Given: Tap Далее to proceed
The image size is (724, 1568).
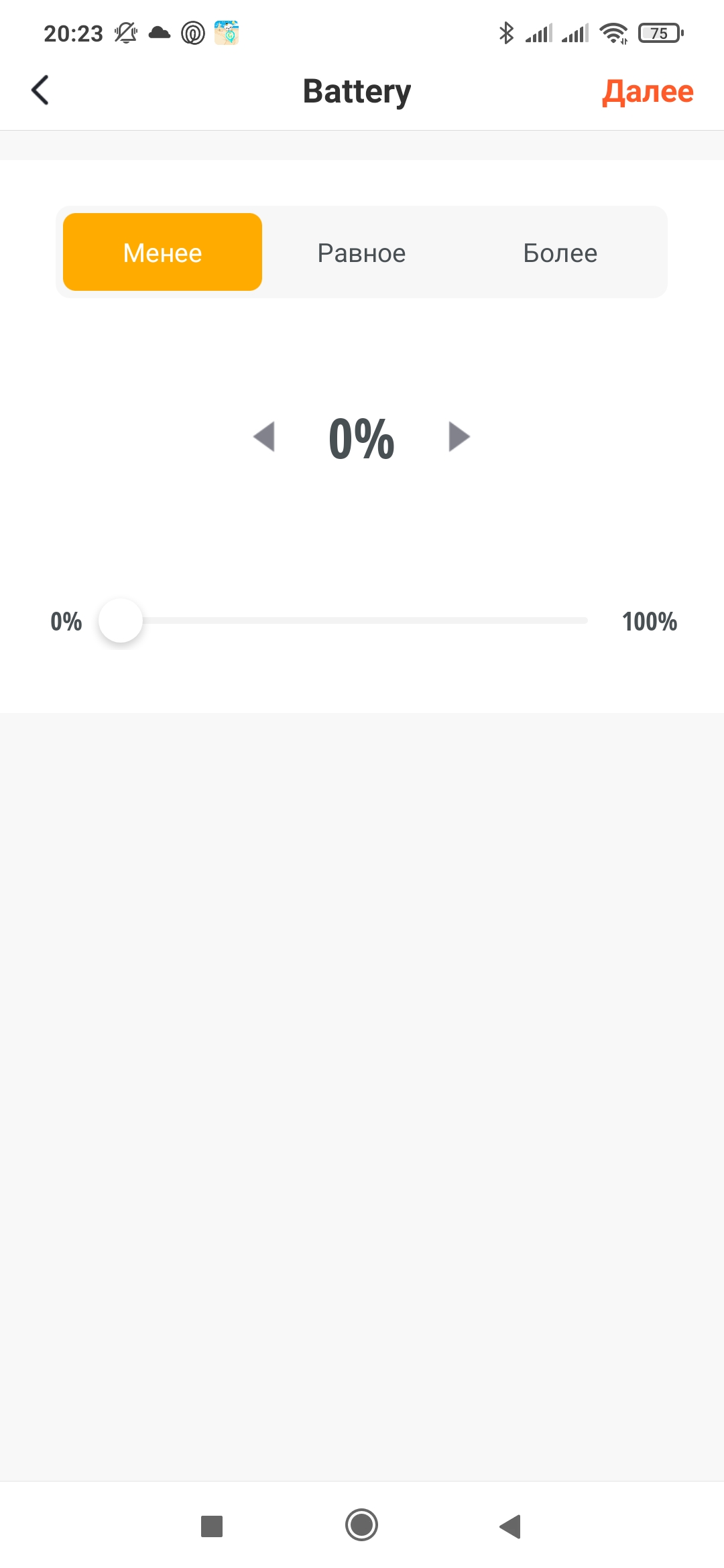Looking at the screenshot, I should point(648,91).
